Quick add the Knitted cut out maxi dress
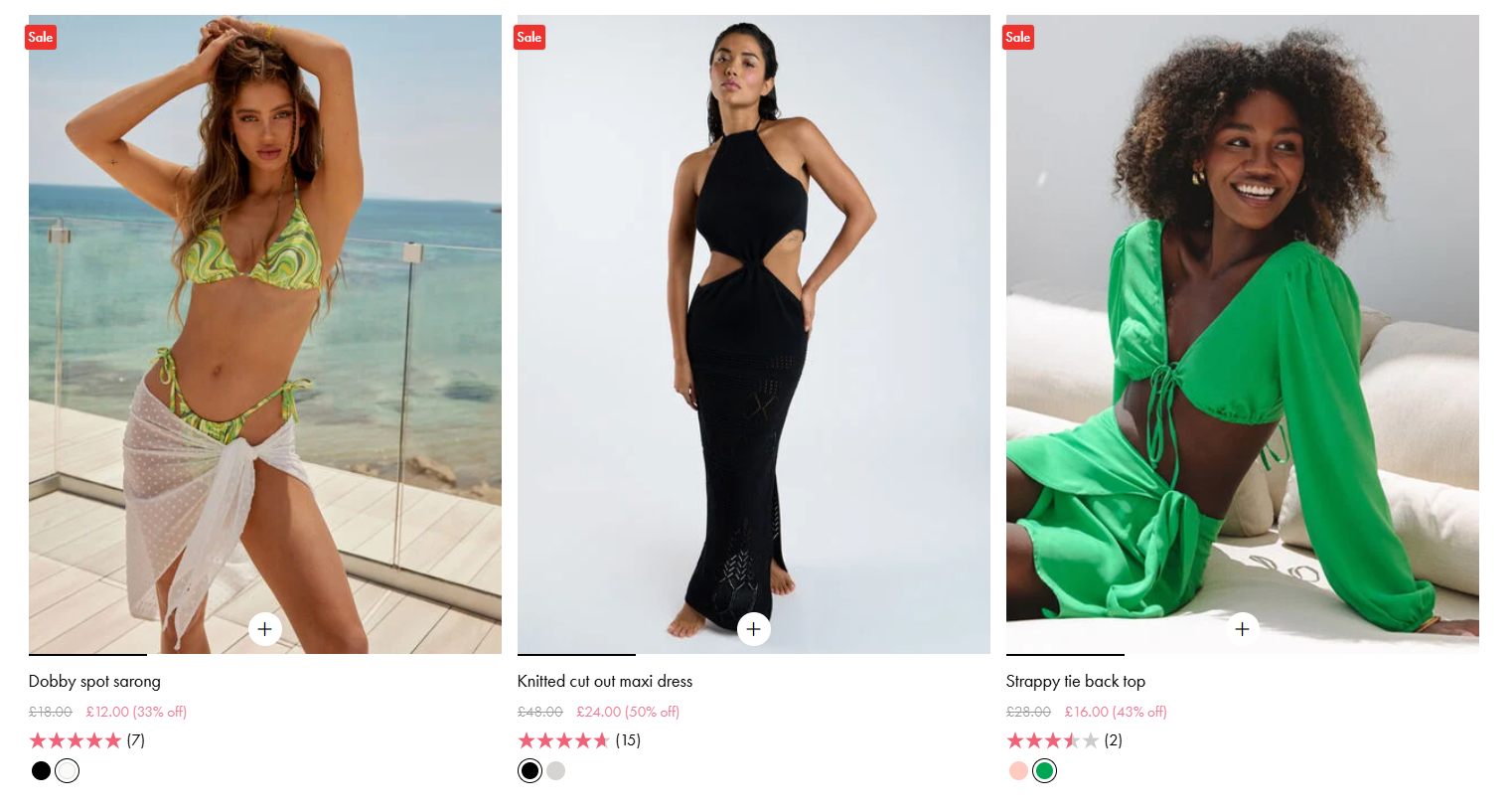Screen dimensions: 1512x810 click(x=754, y=629)
